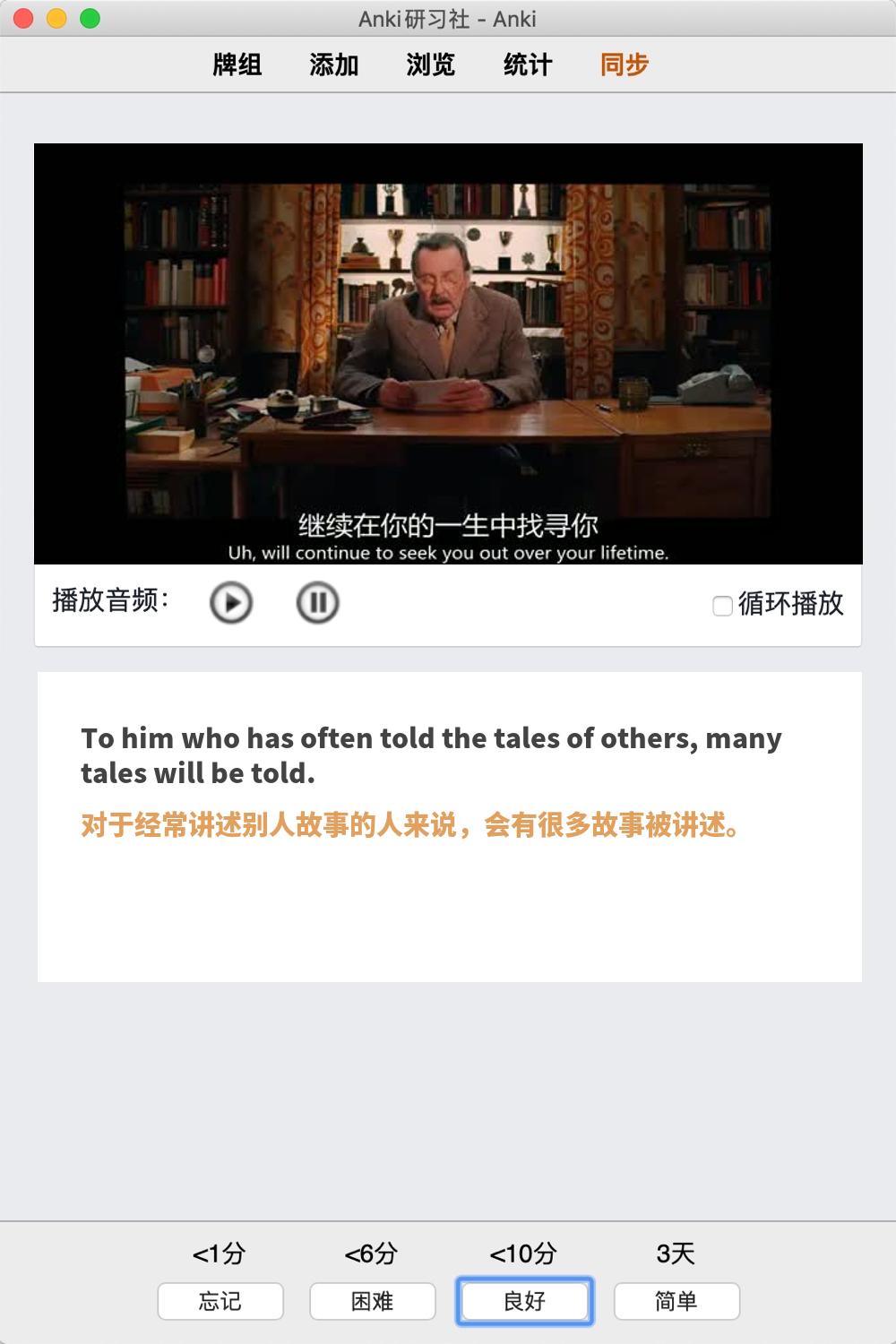Open the 牌组 decks view
Screen dimensions: 896x1344
[x=237, y=65]
